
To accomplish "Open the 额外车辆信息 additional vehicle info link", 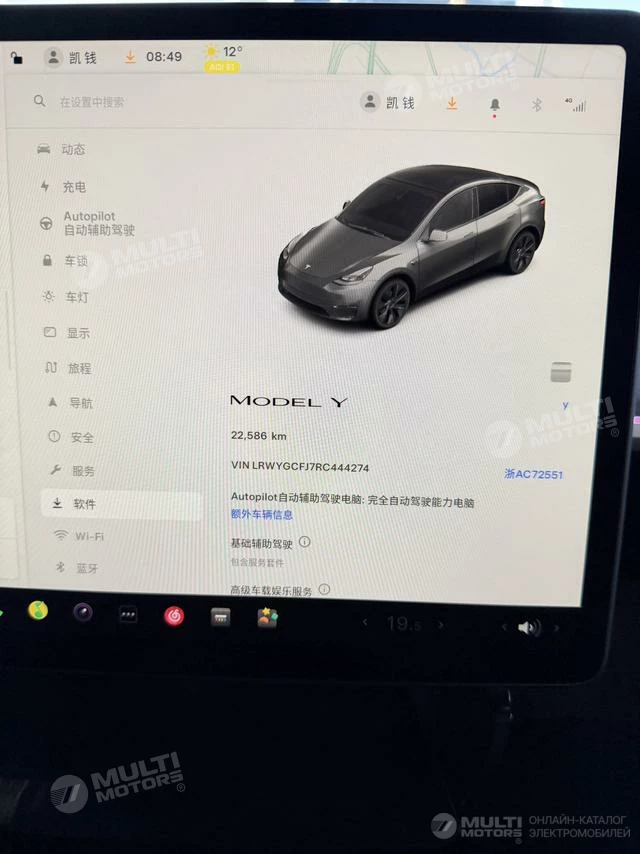I will pyautogui.click(x=262, y=514).
